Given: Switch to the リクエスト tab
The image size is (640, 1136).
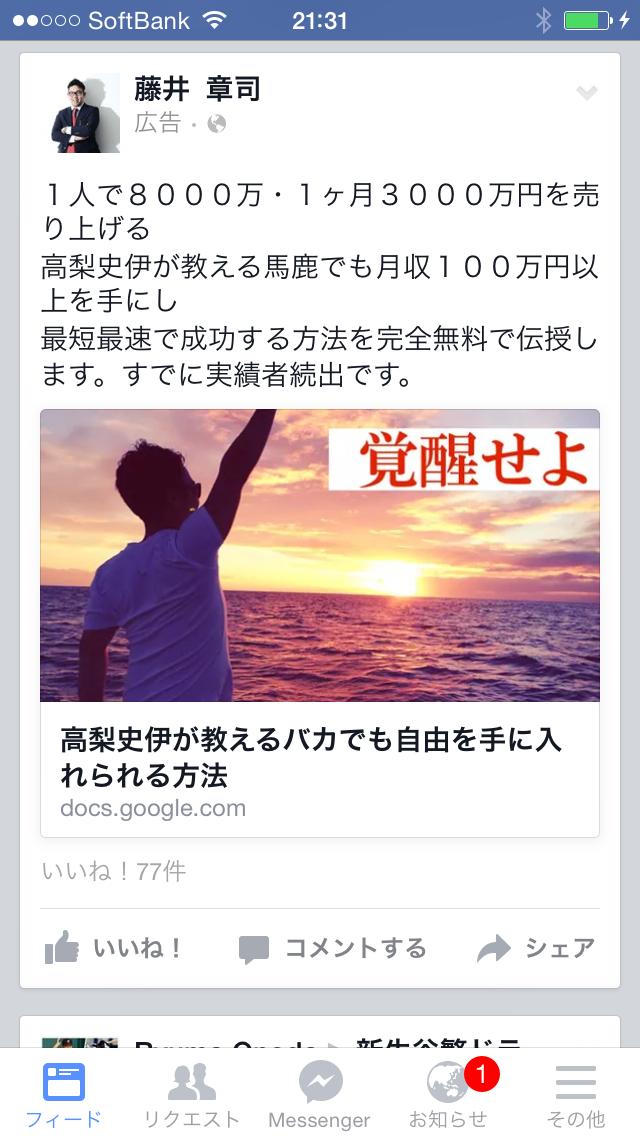Looking at the screenshot, I should (x=192, y=1093).
